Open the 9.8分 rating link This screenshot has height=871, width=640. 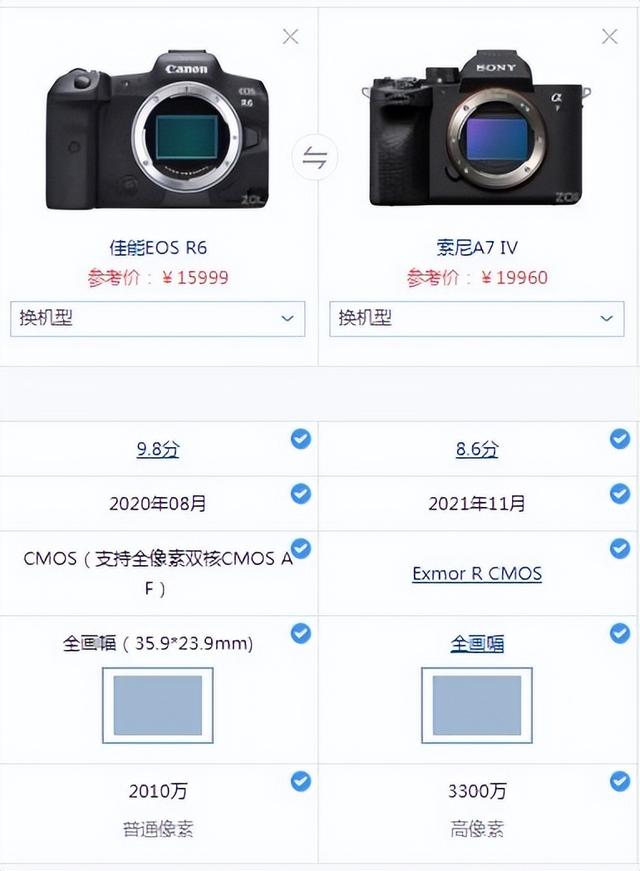point(158,449)
